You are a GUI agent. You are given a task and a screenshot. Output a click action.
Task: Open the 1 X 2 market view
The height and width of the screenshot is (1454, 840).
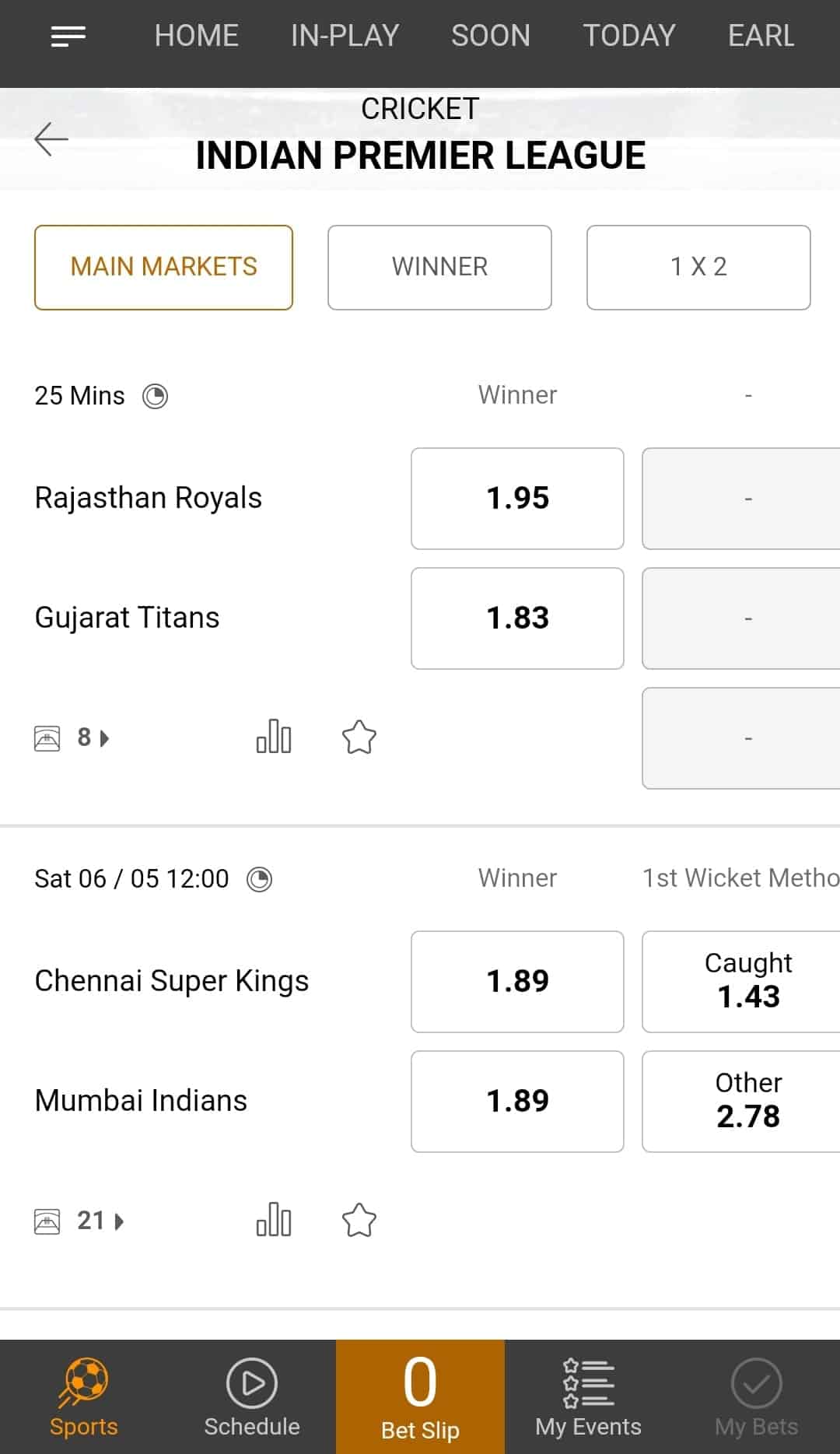click(698, 267)
